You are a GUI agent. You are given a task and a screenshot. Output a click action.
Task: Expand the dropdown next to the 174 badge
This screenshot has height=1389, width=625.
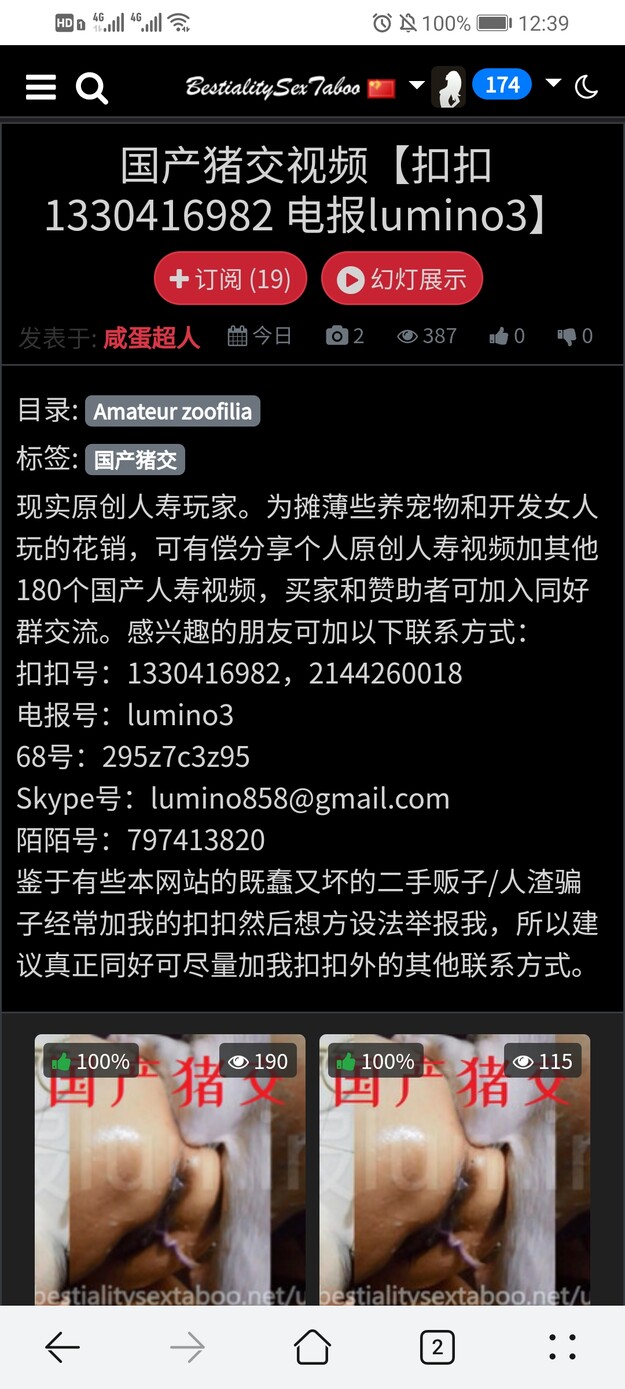[553, 84]
